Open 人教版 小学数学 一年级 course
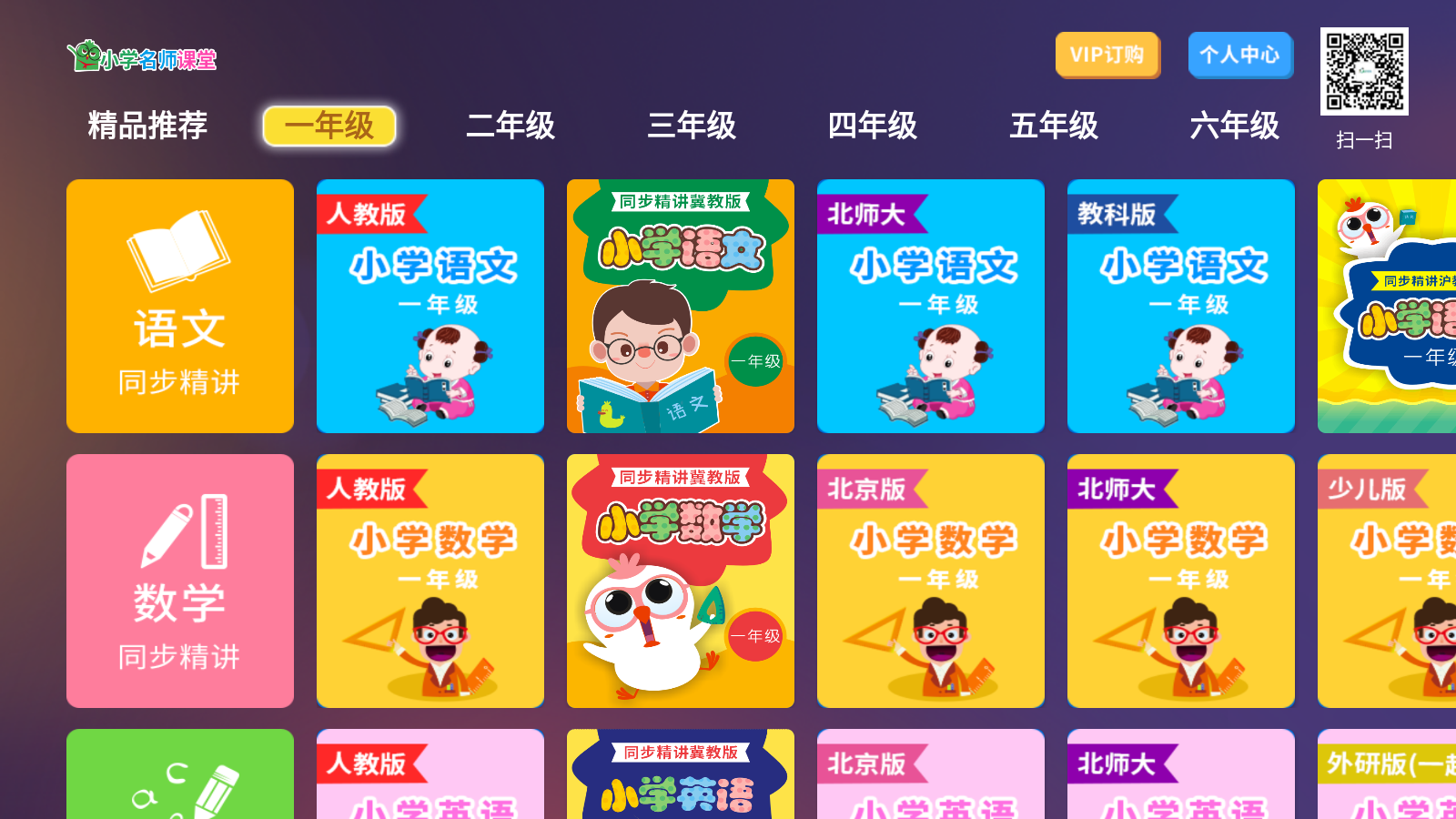Viewport: 1456px width, 819px height. coord(430,581)
